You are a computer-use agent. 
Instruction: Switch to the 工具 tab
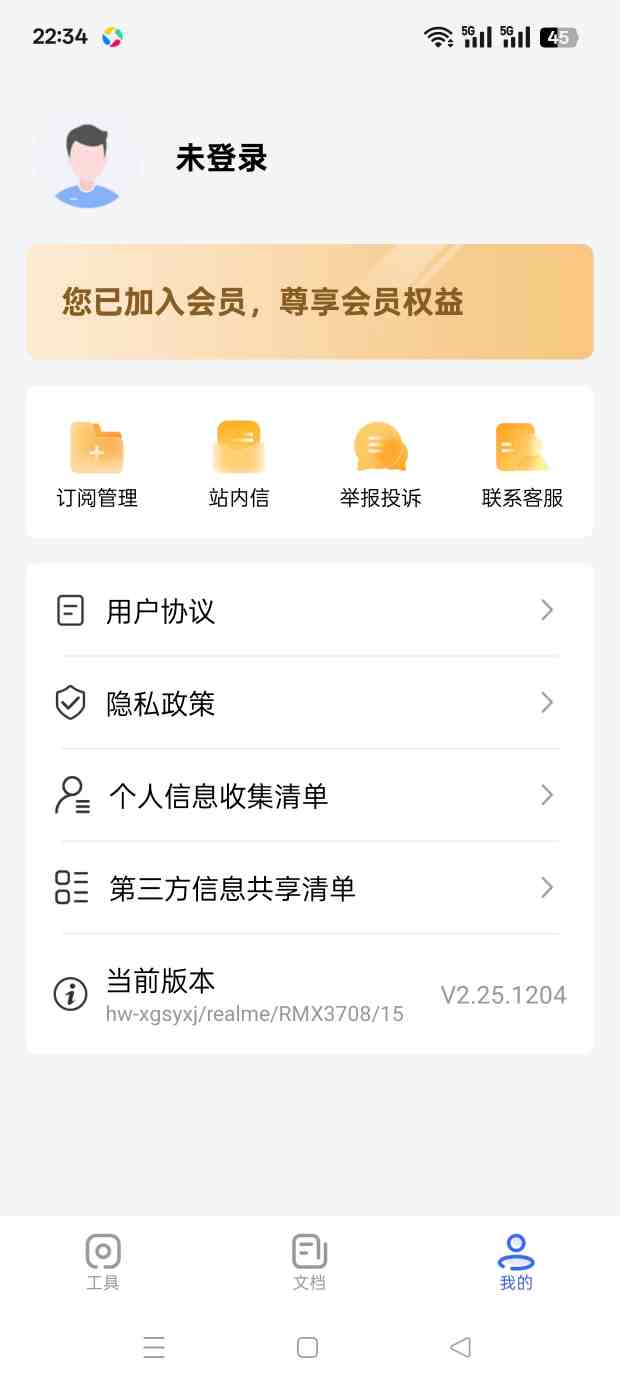103,1262
